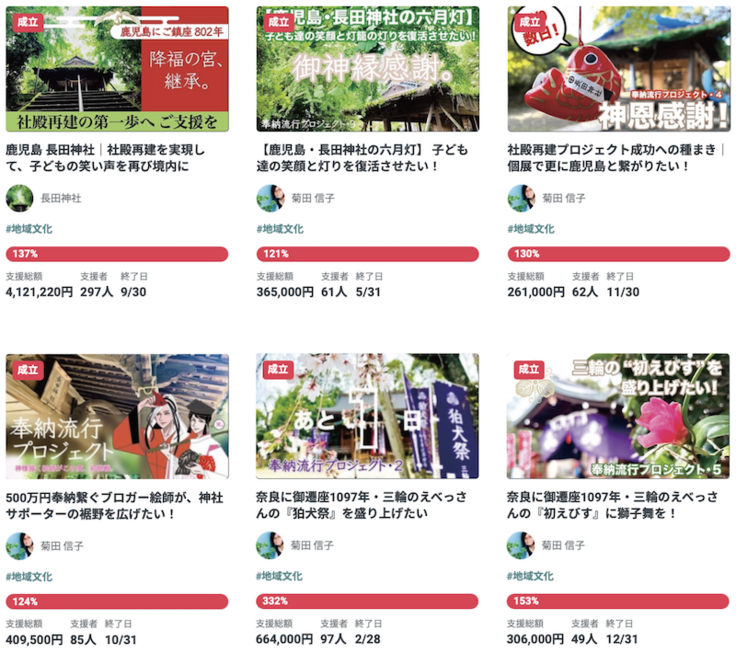The image size is (736, 664).
Task: Select #地域文化 tag on 初えびす card
Action: pyautogui.click(x=531, y=577)
